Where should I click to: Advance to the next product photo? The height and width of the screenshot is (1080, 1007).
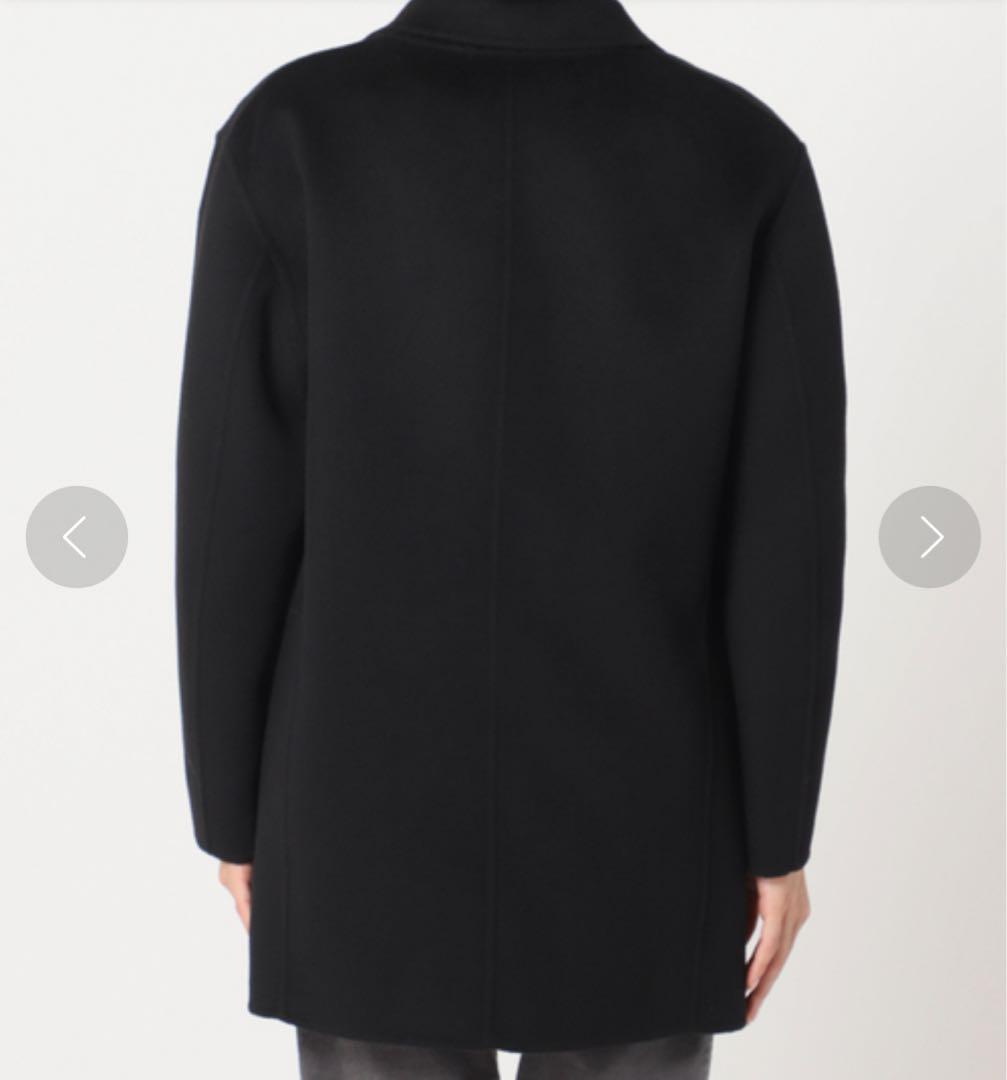coord(929,537)
